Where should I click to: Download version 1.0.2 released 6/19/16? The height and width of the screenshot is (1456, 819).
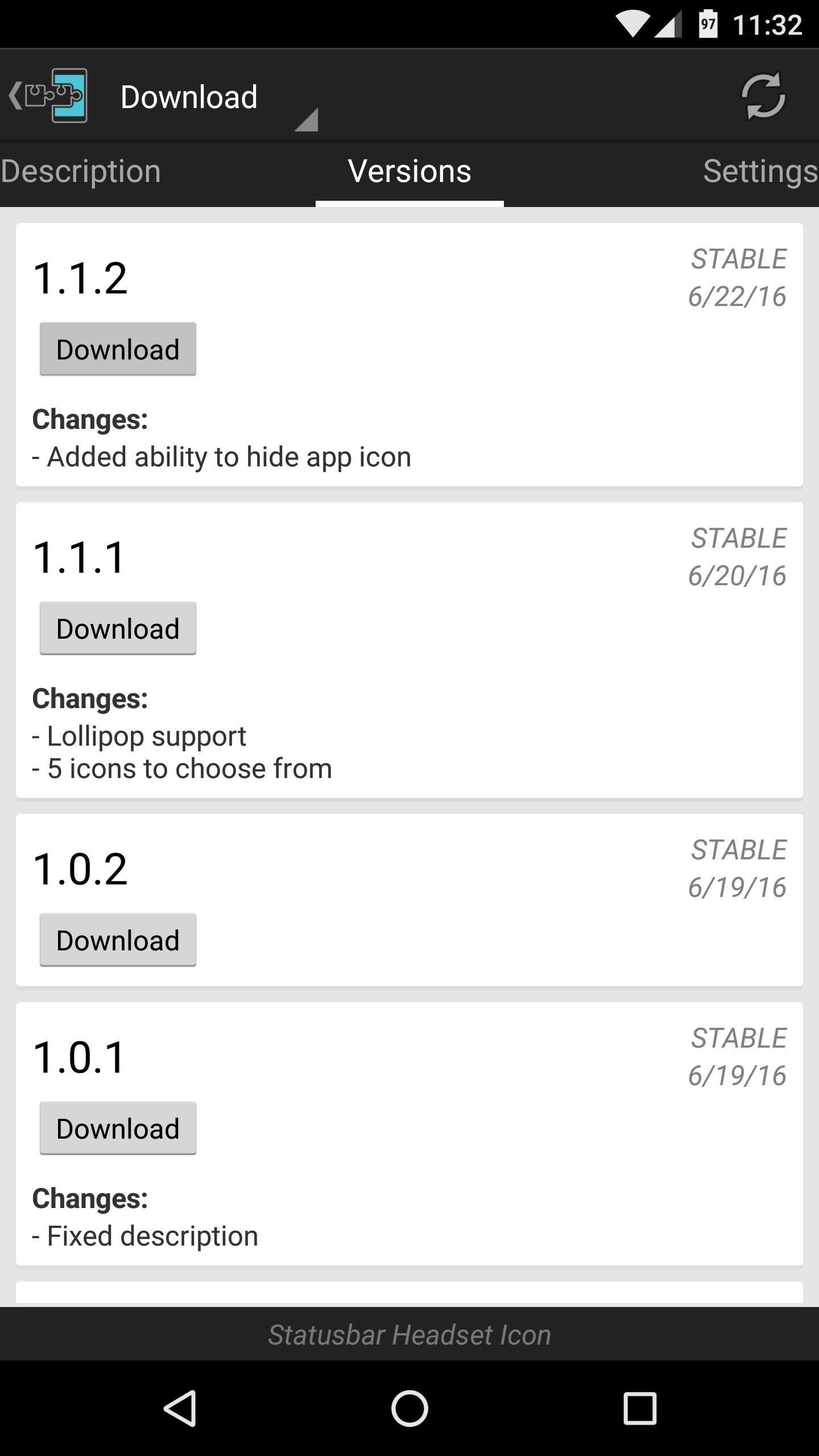(x=117, y=940)
